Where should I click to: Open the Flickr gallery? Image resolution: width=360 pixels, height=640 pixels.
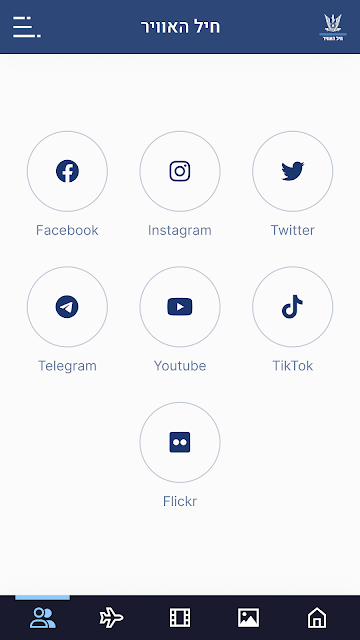[x=180, y=442]
